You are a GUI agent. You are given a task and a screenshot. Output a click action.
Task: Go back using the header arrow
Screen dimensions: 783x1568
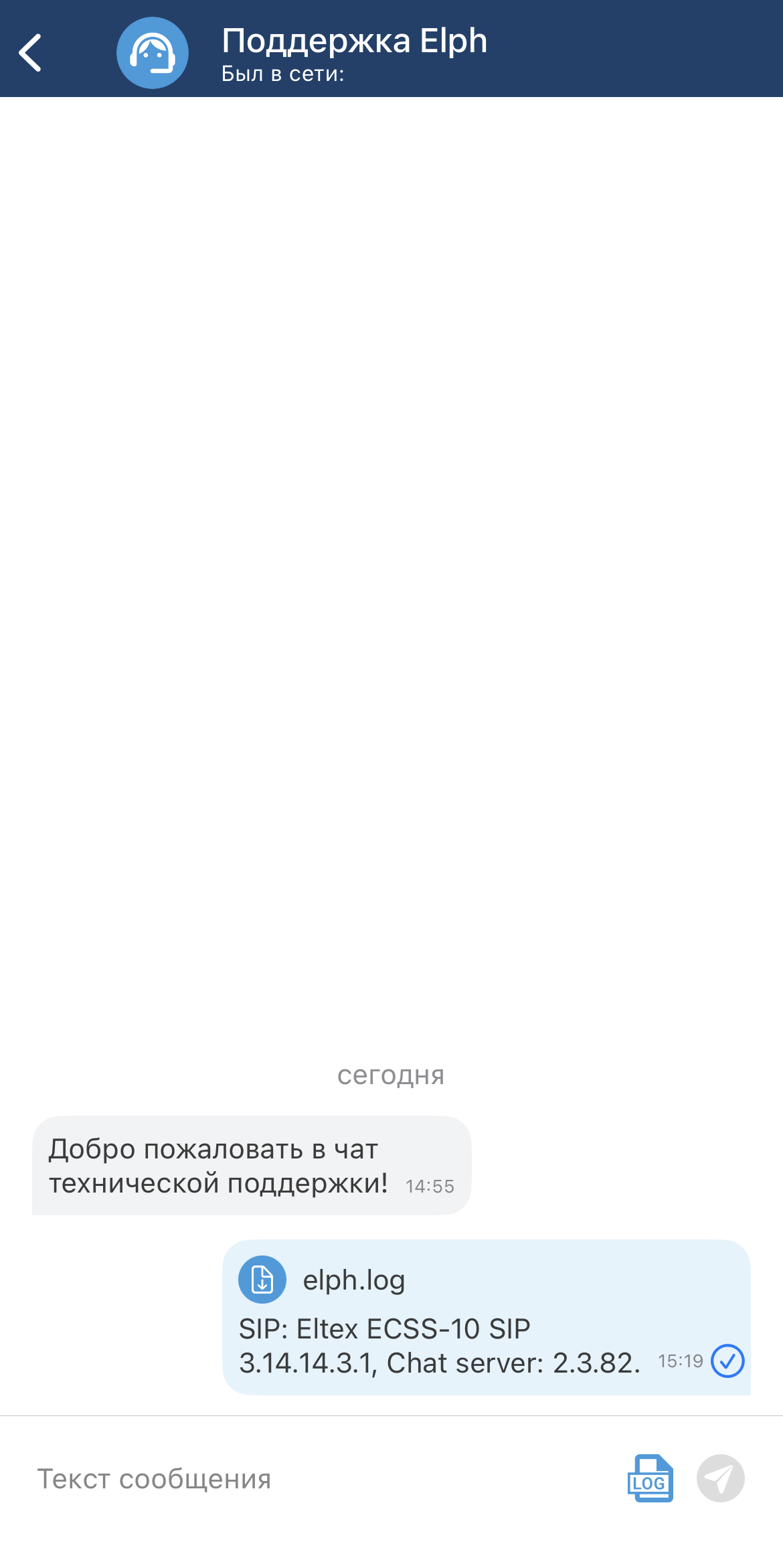coord(31,53)
